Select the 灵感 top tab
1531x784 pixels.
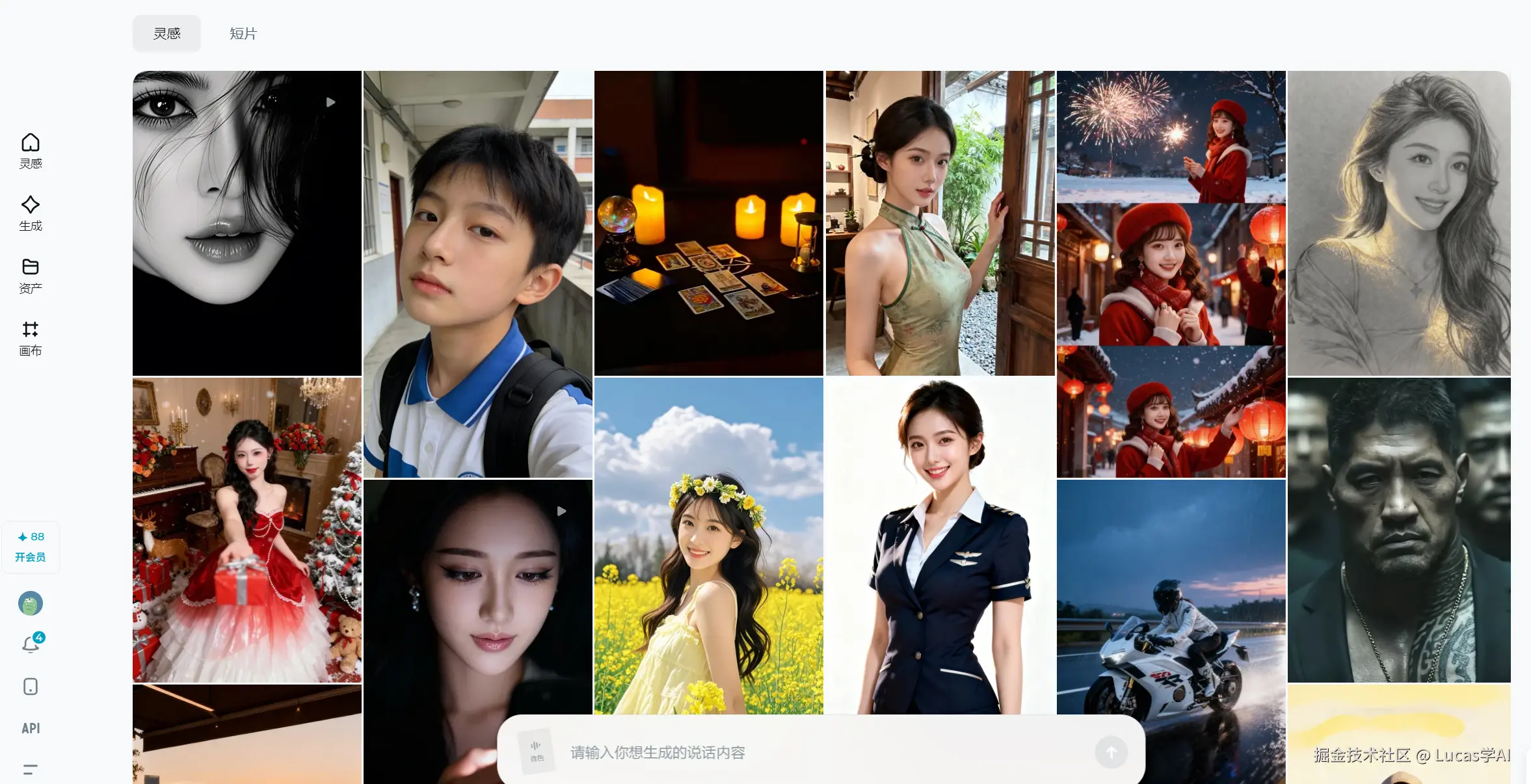click(x=166, y=34)
